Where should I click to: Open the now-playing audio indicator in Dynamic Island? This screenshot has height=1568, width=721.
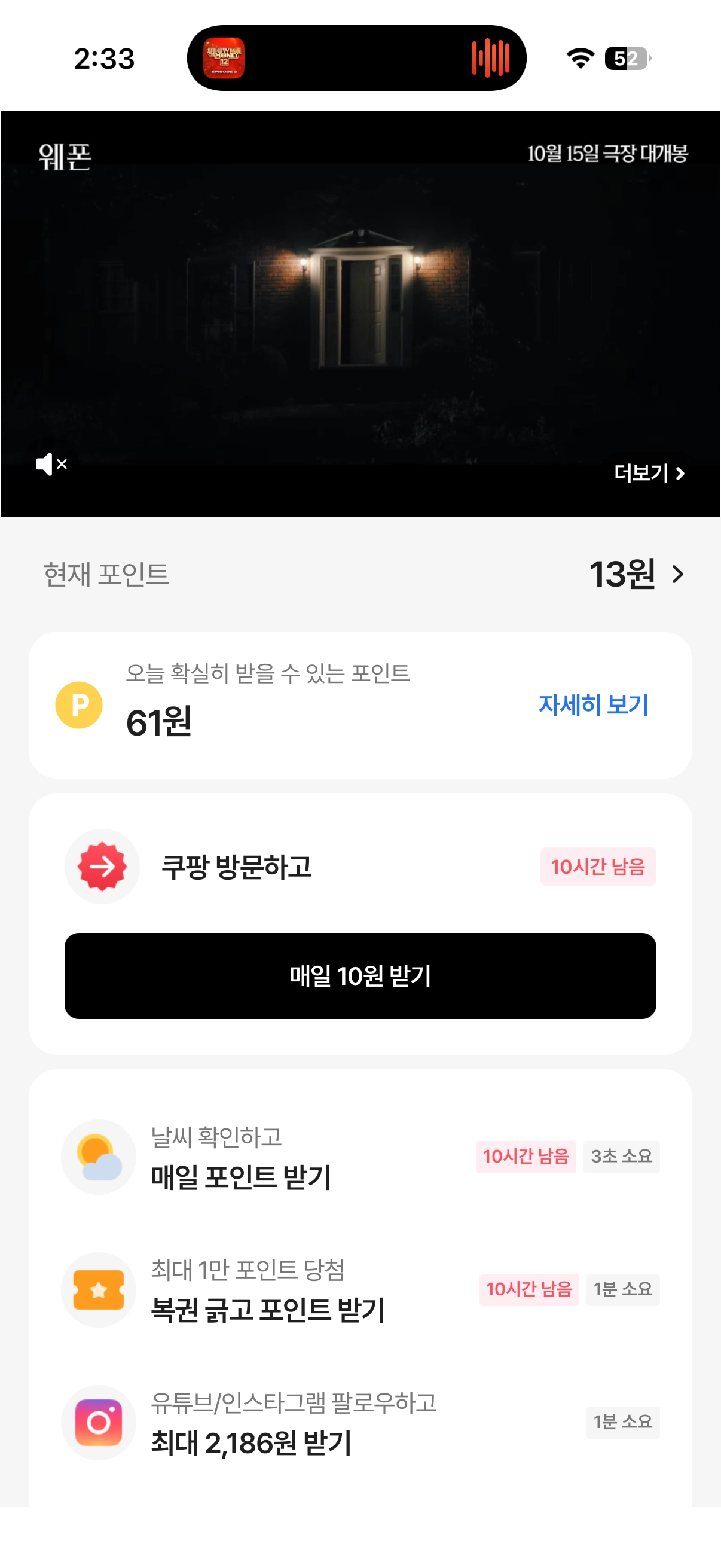490,59
